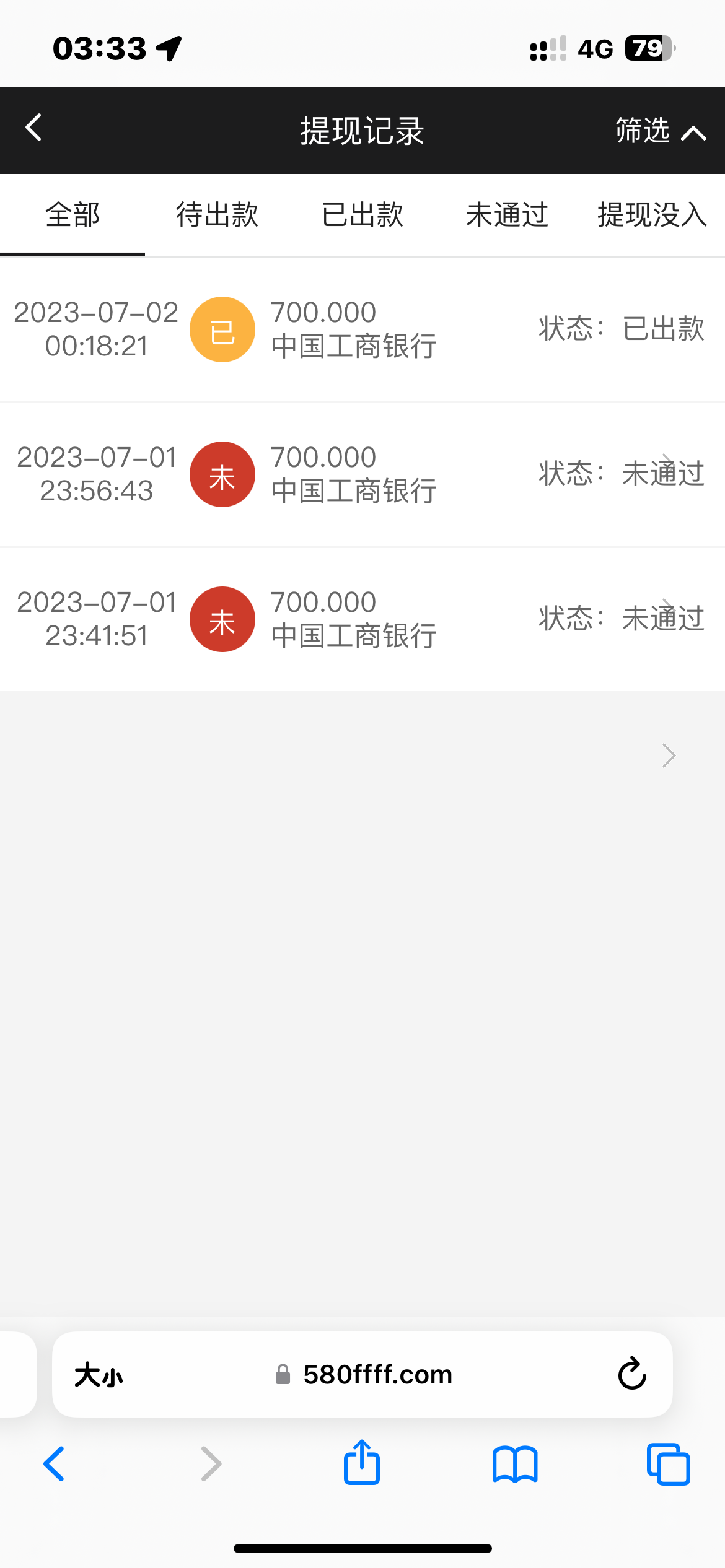
Task: View the 23:41:51 failed withdrawal record
Action: pyautogui.click(x=362, y=619)
